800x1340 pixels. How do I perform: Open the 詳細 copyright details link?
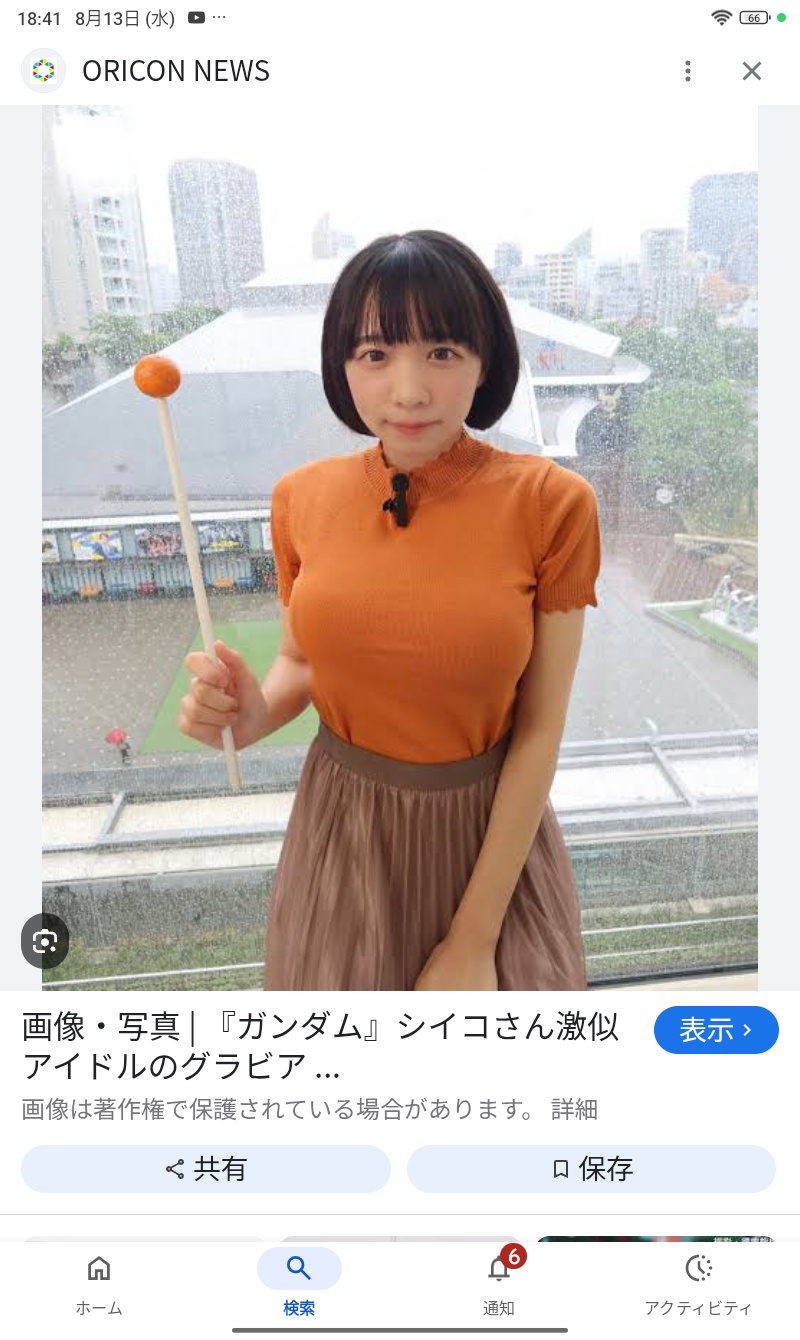[574, 1109]
